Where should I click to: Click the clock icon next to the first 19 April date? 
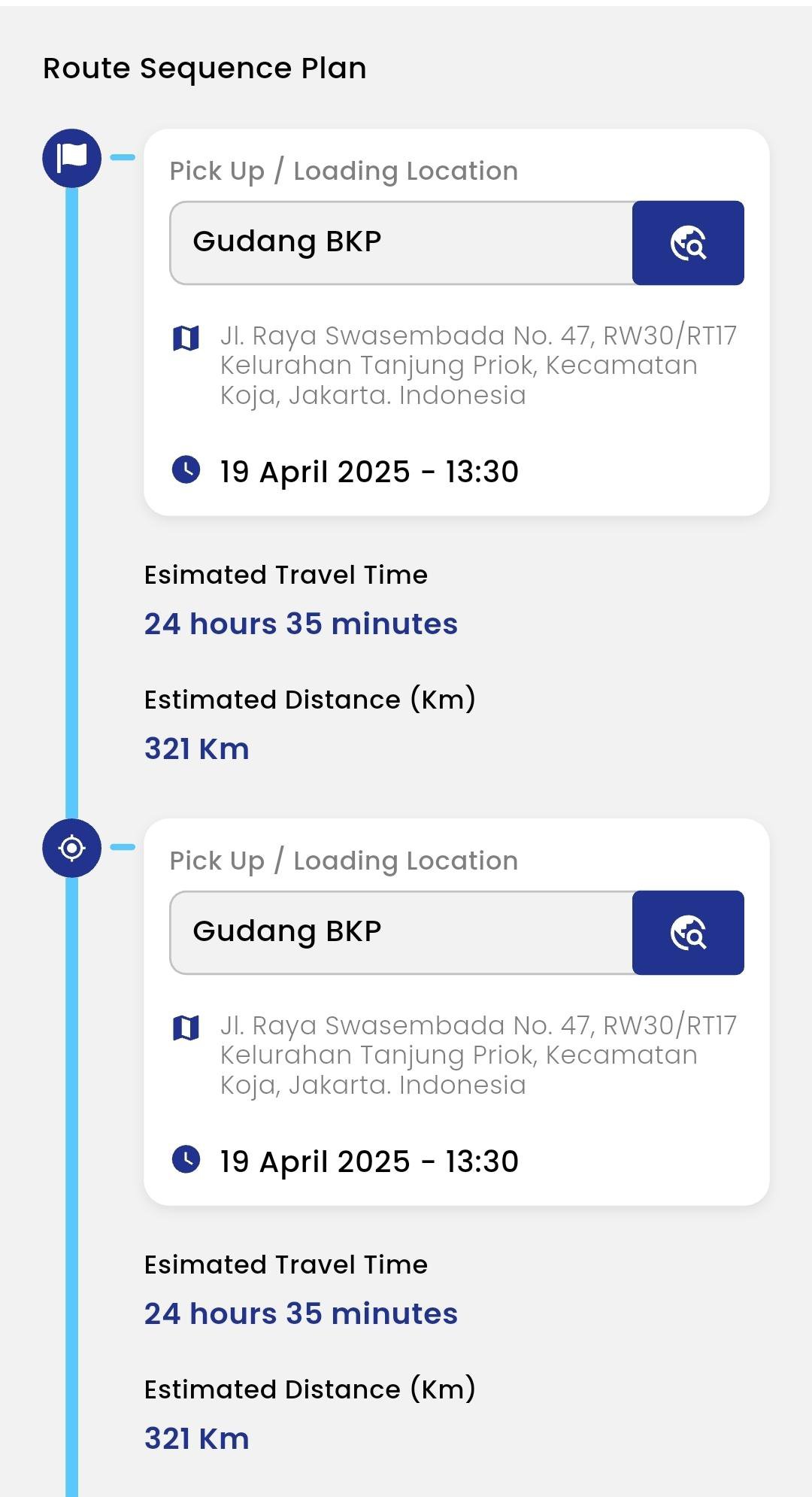pyautogui.click(x=187, y=471)
